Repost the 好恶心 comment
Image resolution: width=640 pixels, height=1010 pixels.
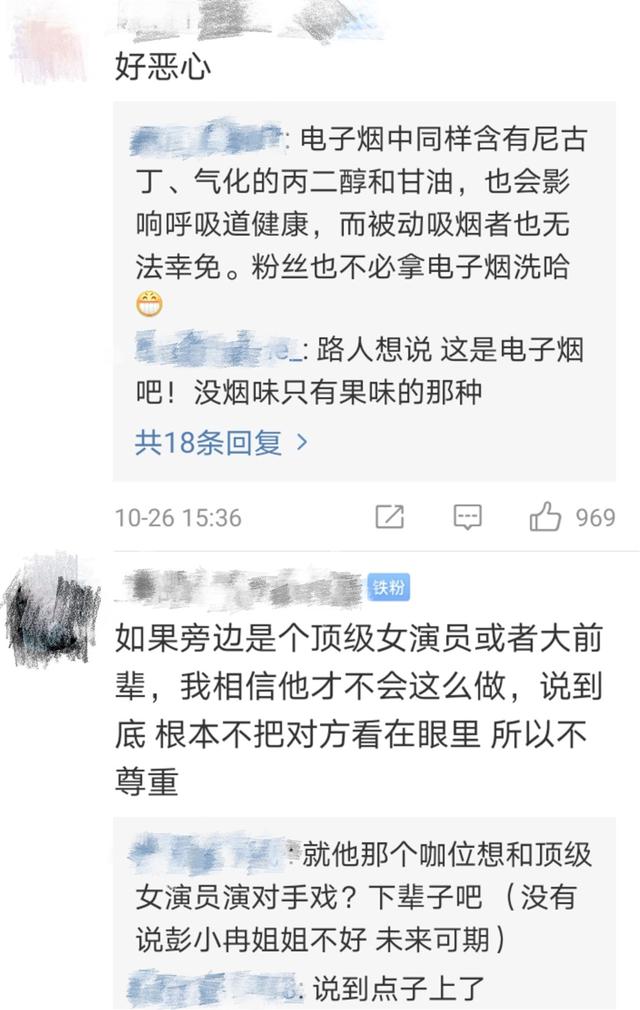pyautogui.click(x=389, y=517)
